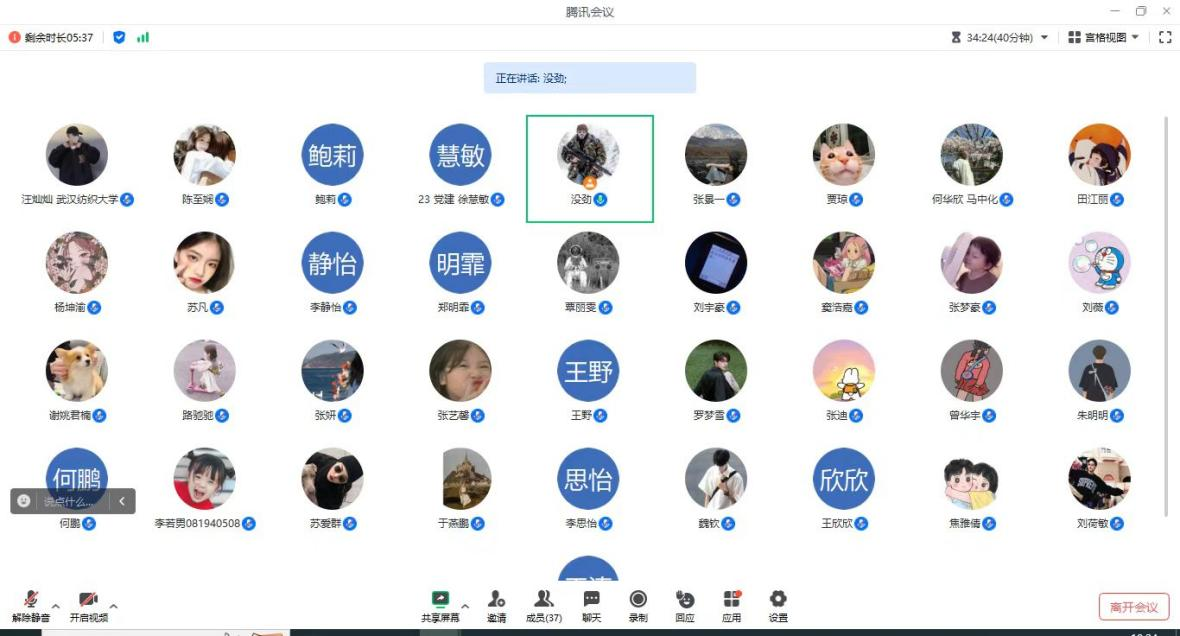Expand audio options arrow beside 解除静音
Viewport: 1180px width, 636px height.
pos(55,606)
